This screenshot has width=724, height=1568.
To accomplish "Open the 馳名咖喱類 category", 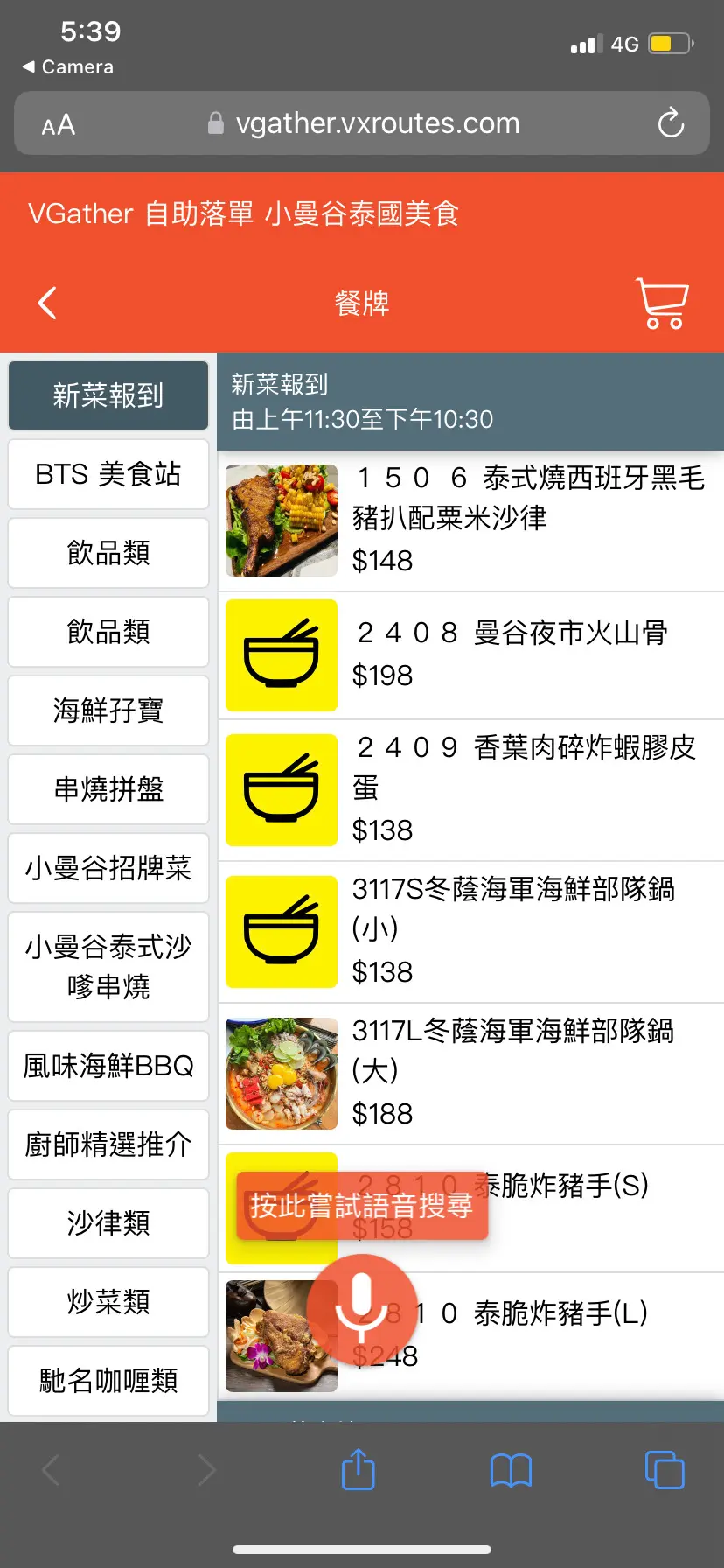I will (x=108, y=1381).
